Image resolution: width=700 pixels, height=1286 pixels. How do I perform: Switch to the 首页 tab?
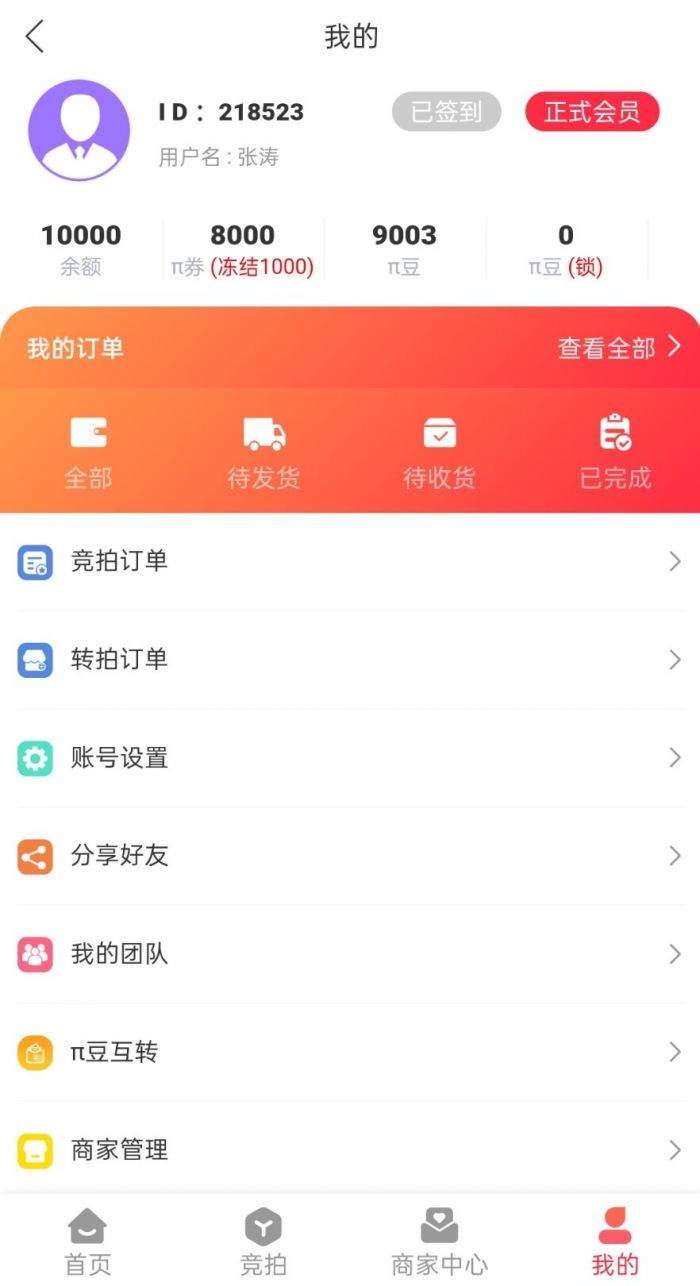pyautogui.click(x=88, y=1242)
